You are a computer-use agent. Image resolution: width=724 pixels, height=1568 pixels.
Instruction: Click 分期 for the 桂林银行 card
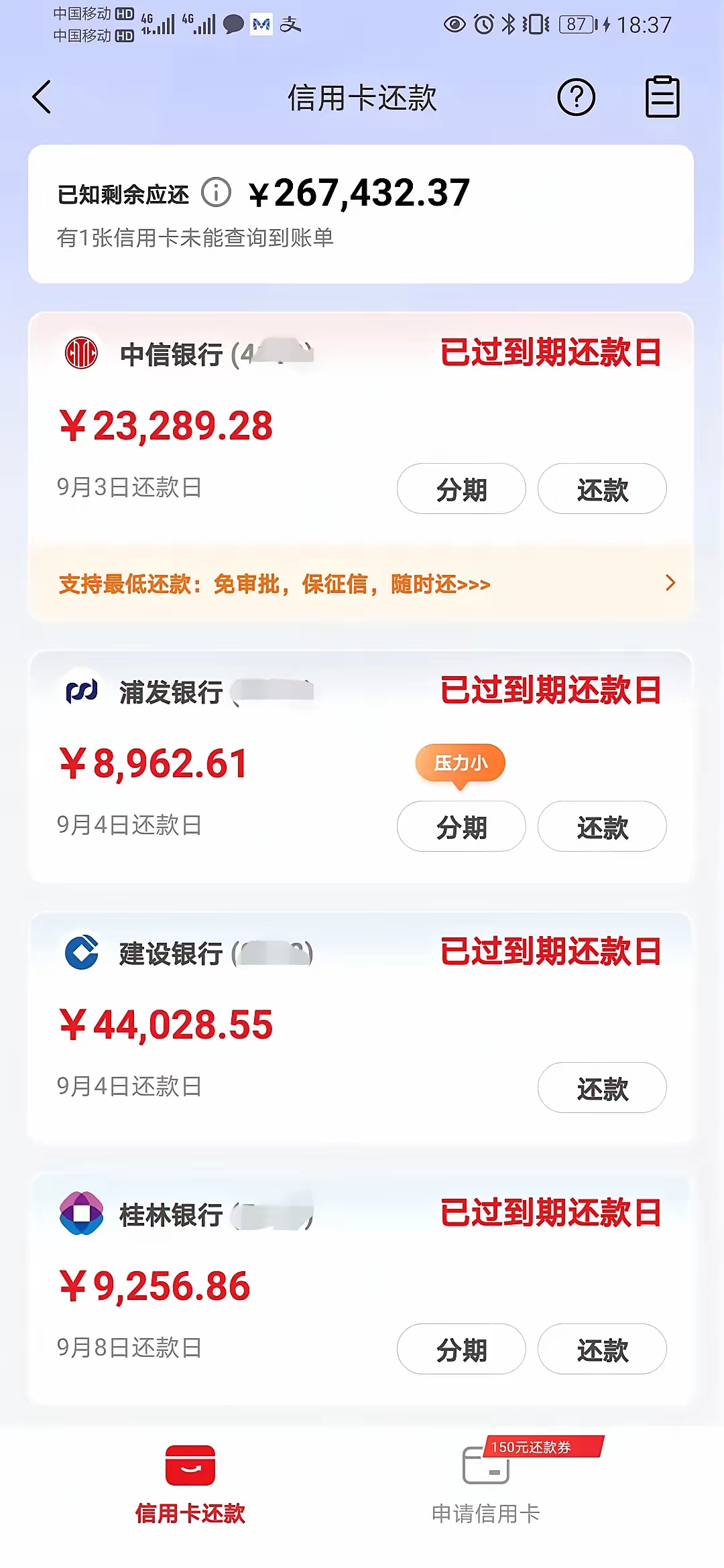[461, 1349]
